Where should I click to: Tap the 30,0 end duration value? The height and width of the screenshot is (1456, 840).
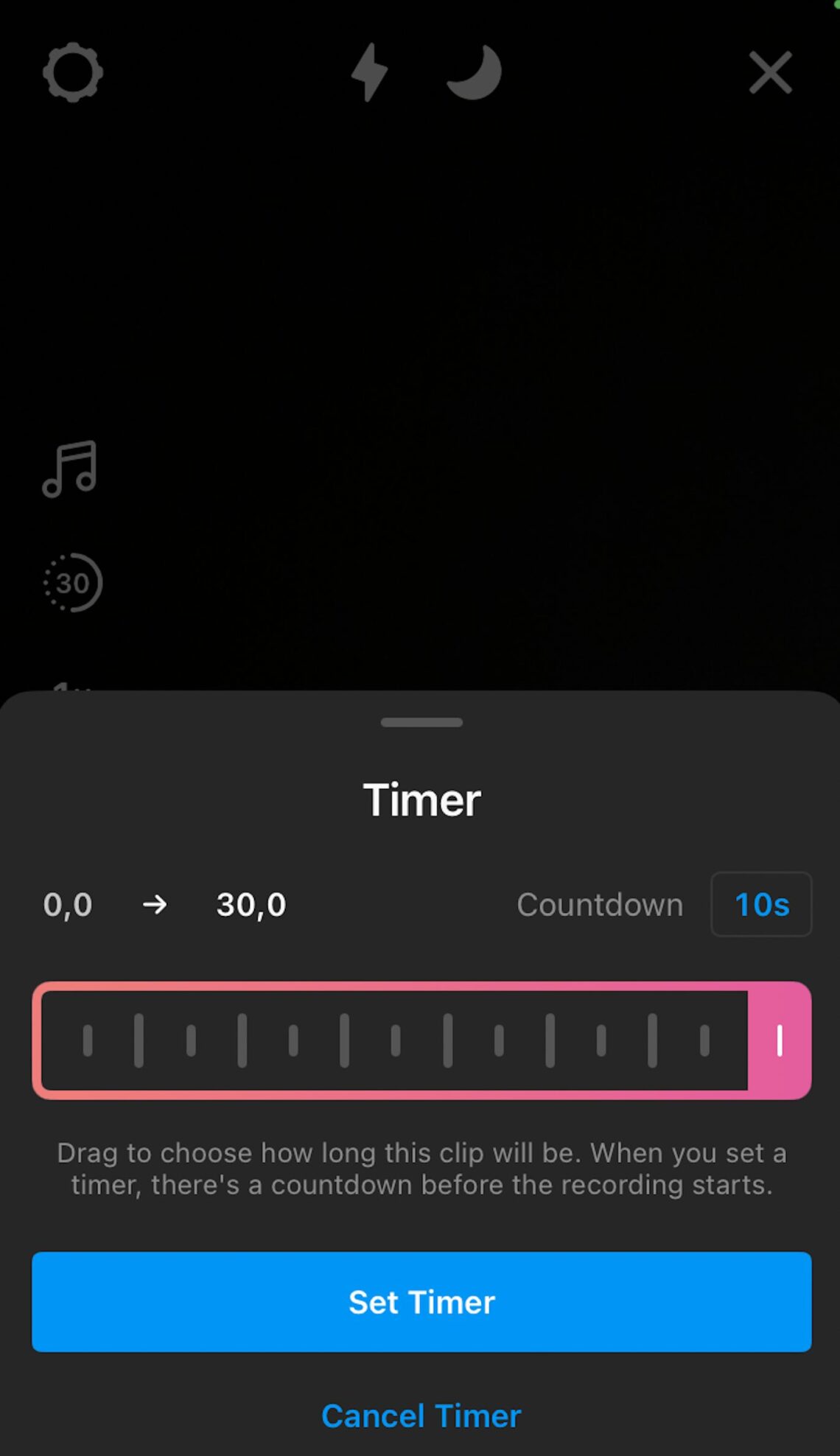[x=251, y=905]
